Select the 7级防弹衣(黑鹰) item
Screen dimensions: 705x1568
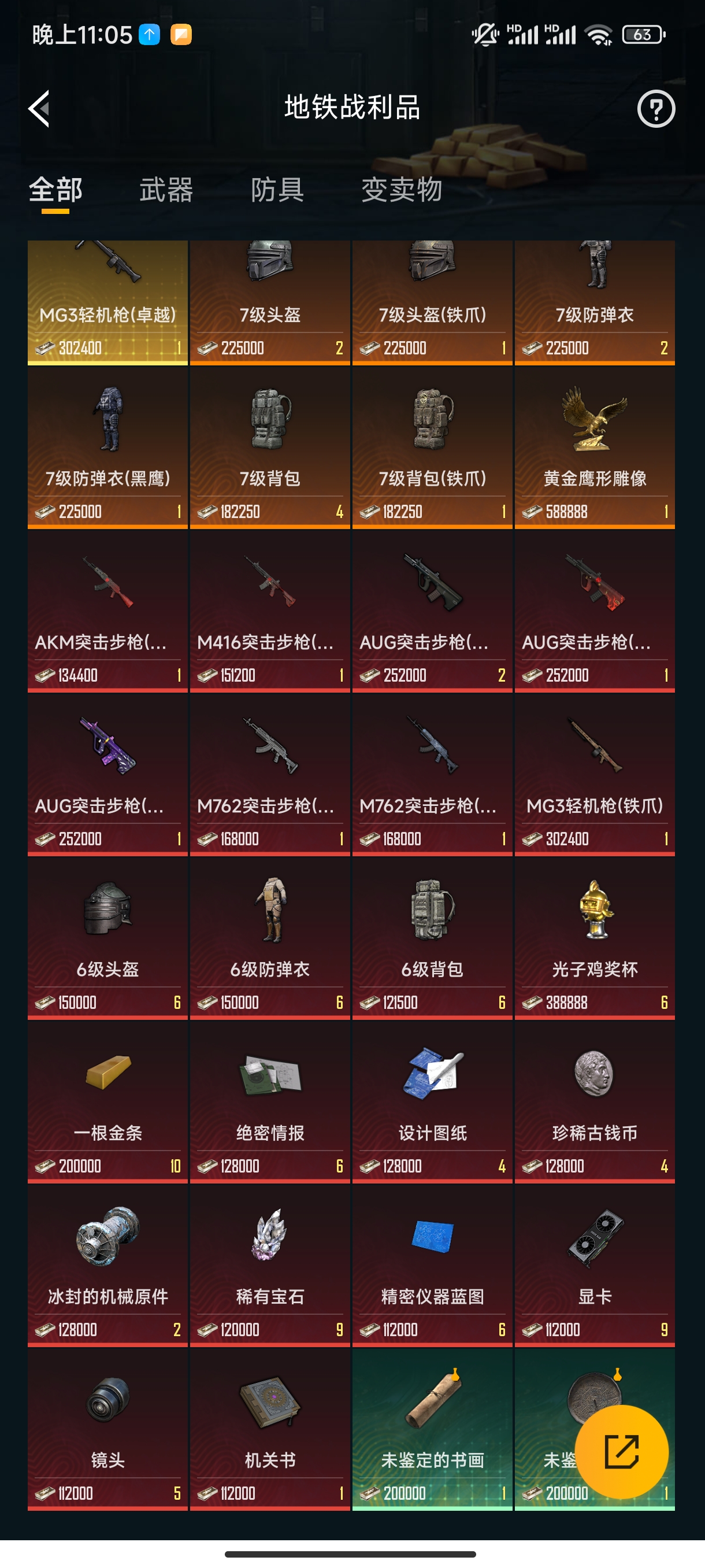coord(107,448)
